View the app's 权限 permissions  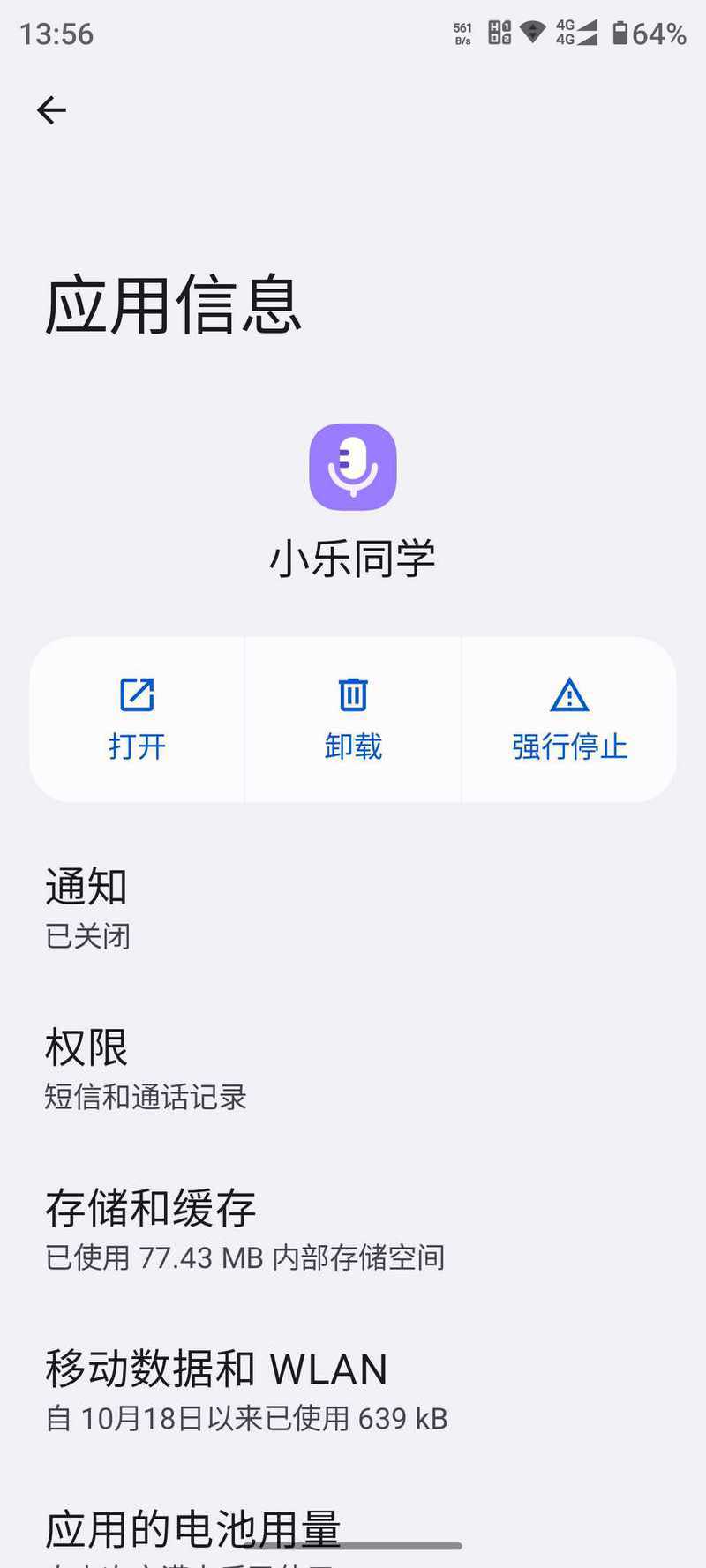pyautogui.click(x=353, y=1069)
